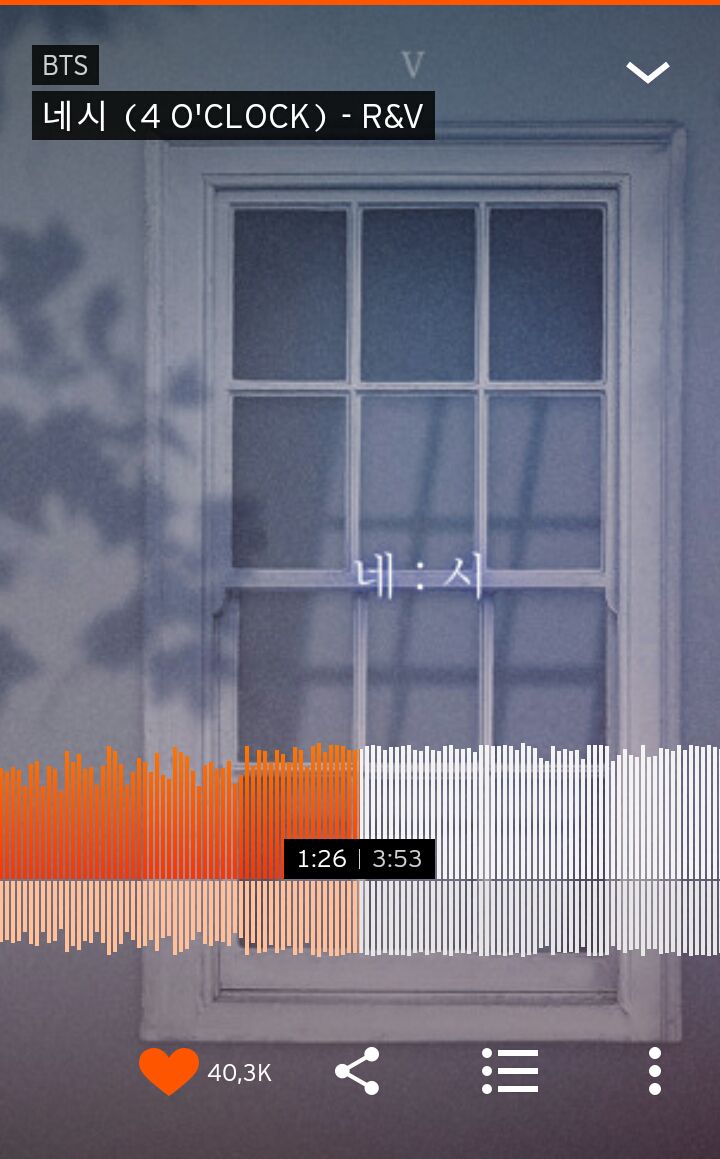Share this track

click(358, 1070)
